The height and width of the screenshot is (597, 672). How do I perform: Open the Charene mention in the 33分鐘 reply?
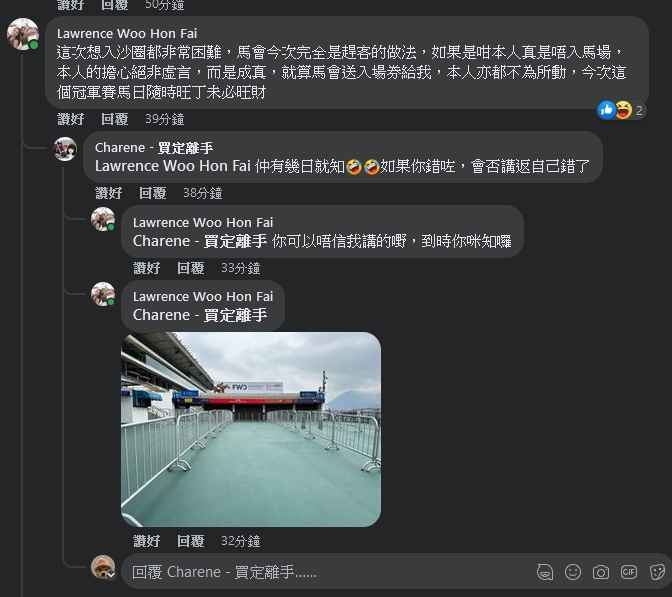[x=200, y=241]
